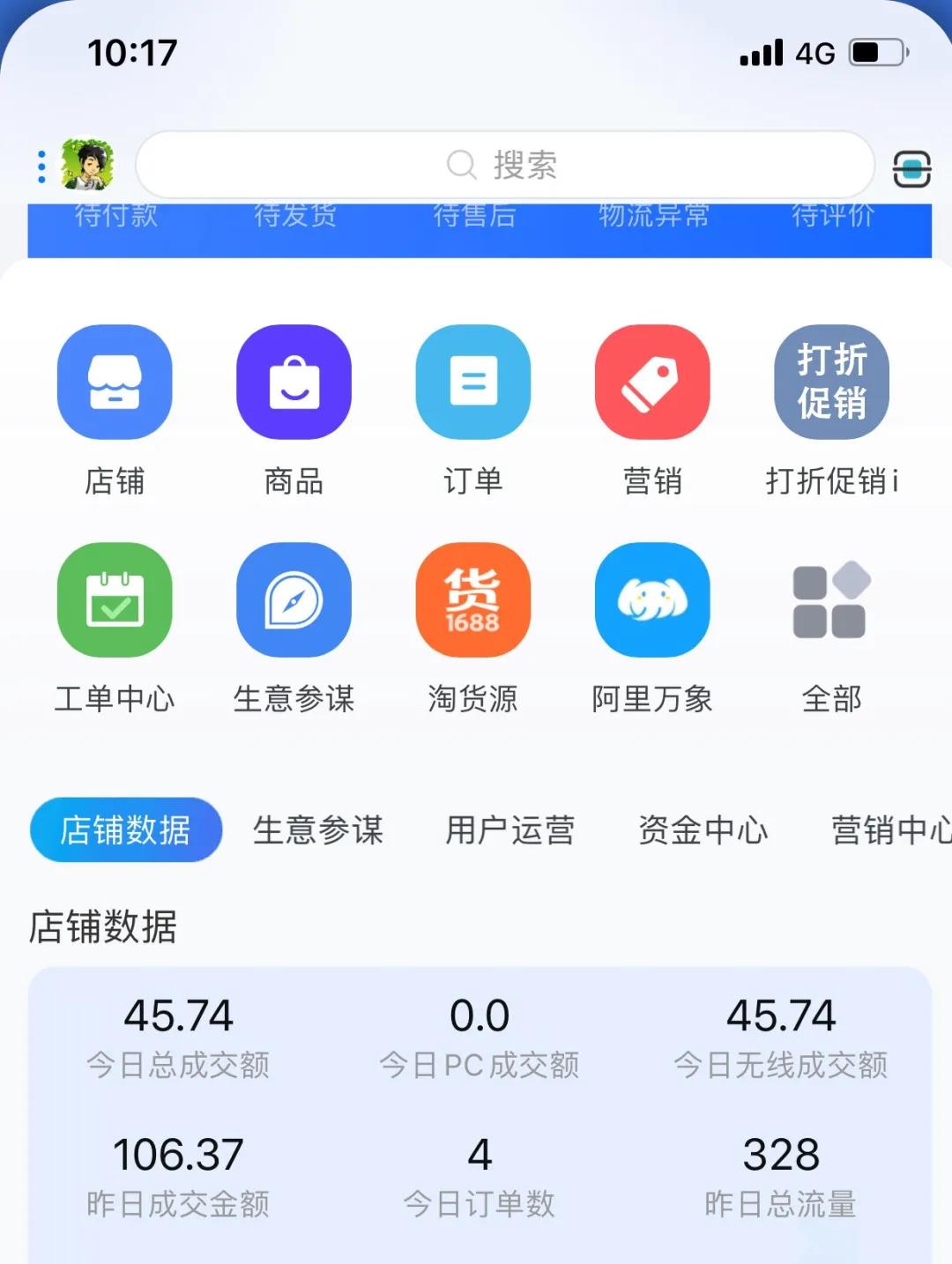Open the 营销中心 tab
The width and height of the screenshot is (952, 1264).
coord(889,829)
